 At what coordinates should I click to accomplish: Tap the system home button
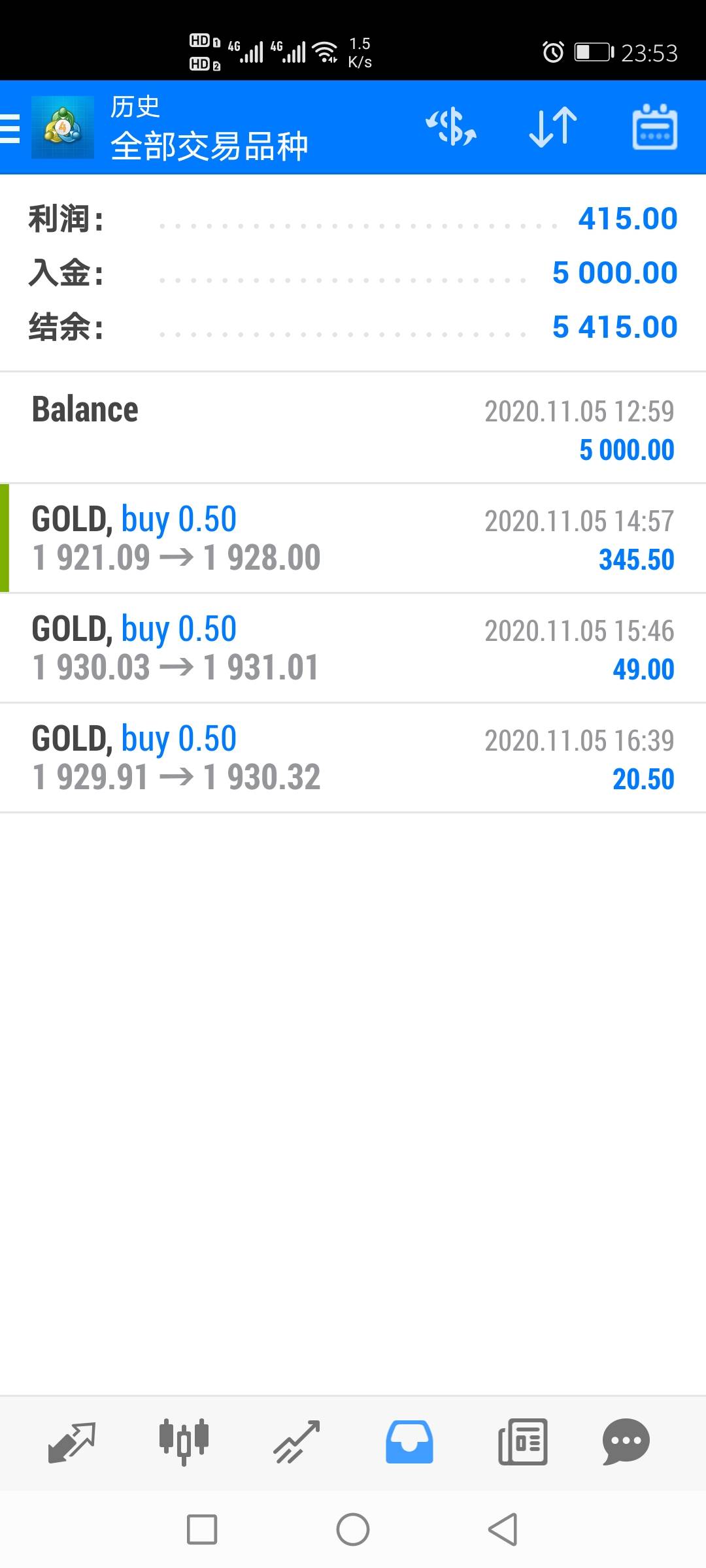tap(353, 1529)
